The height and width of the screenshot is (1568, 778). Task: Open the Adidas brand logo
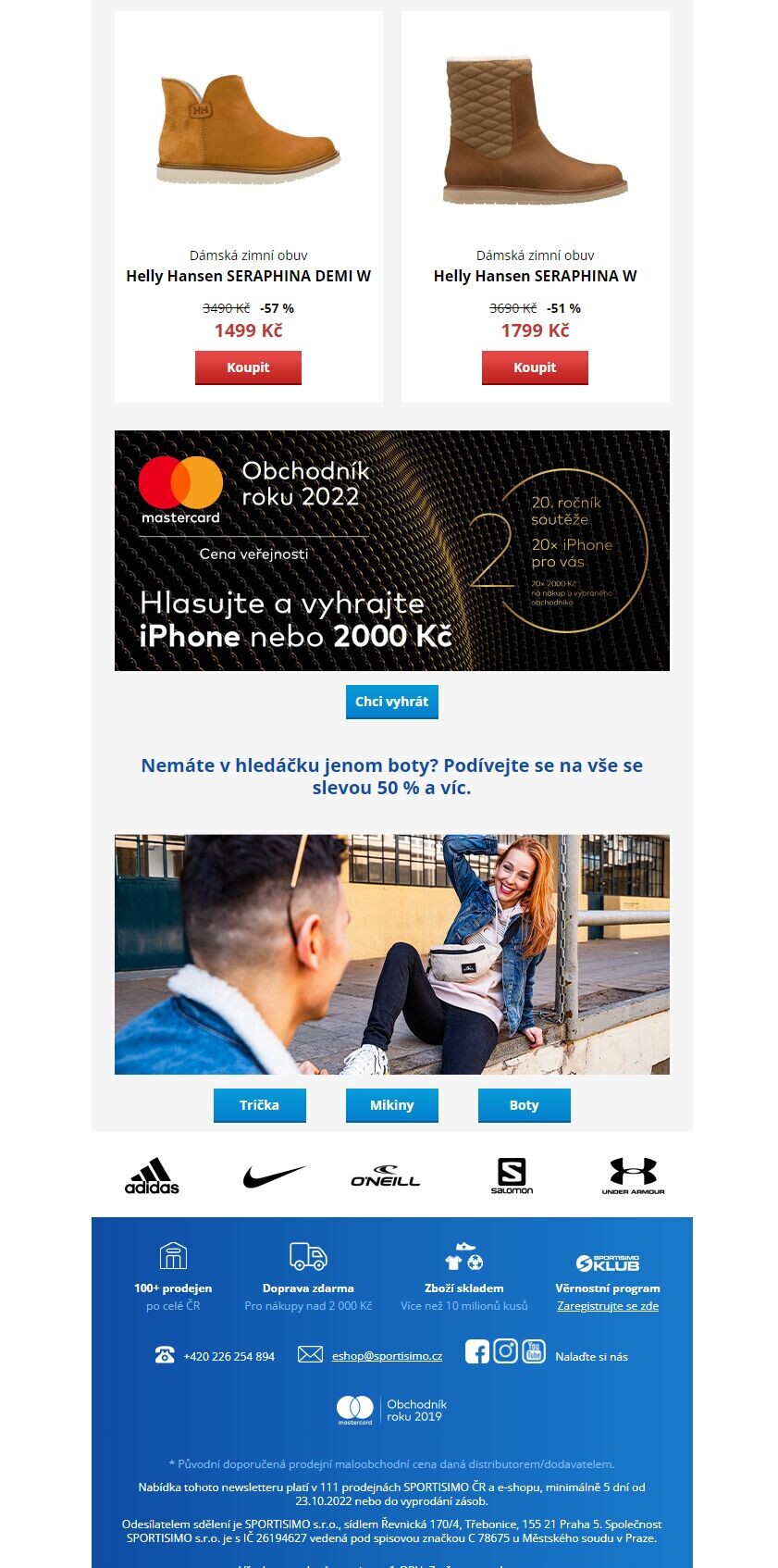coord(152,1176)
